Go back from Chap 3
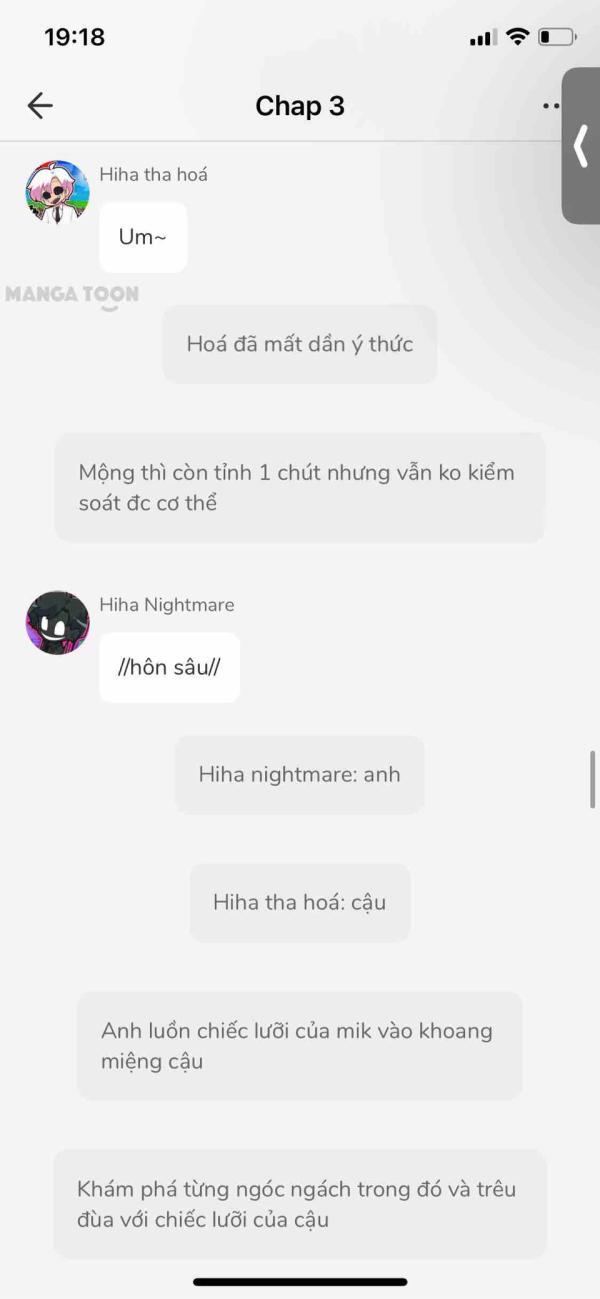 point(40,106)
